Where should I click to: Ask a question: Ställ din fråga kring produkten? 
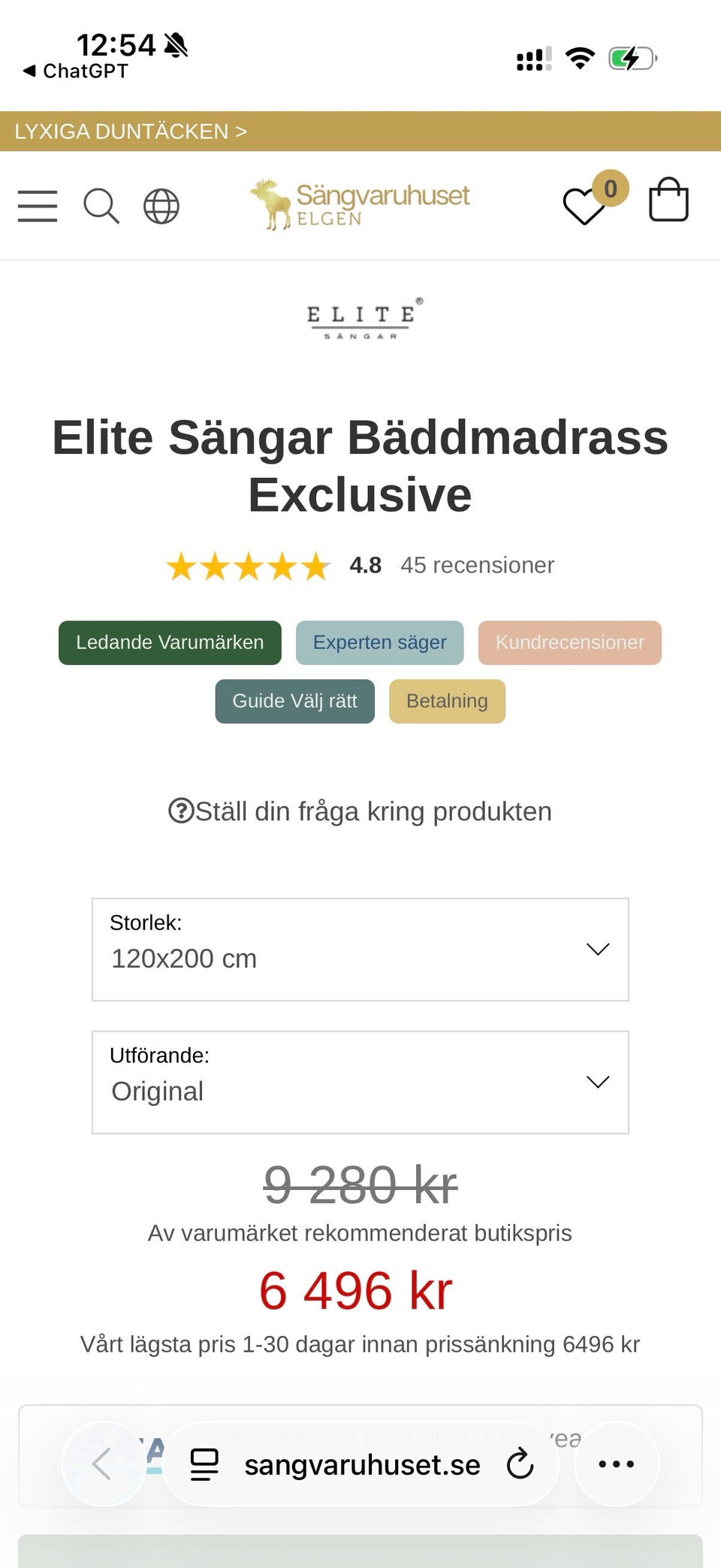tap(360, 811)
